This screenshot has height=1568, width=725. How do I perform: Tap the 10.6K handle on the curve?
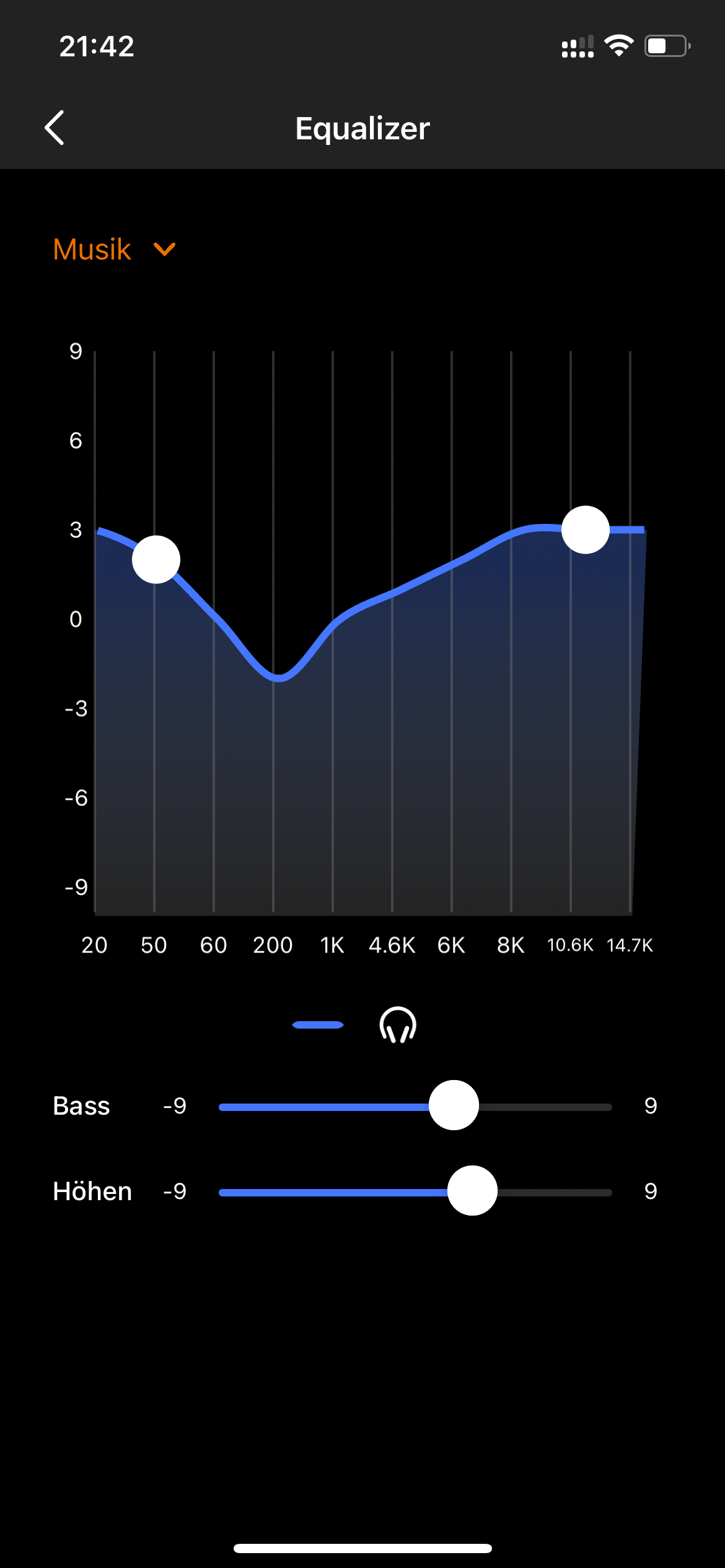click(x=585, y=530)
